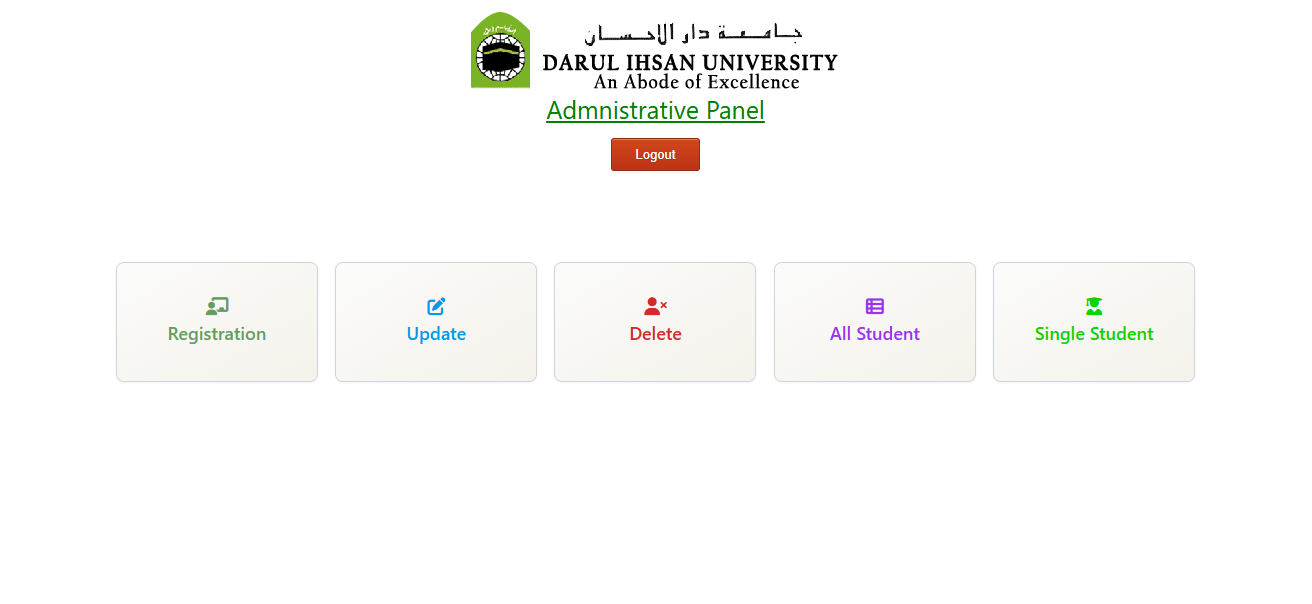The image size is (1312, 604).
Task: Open the Update card
Action: [x=436, y=322]
